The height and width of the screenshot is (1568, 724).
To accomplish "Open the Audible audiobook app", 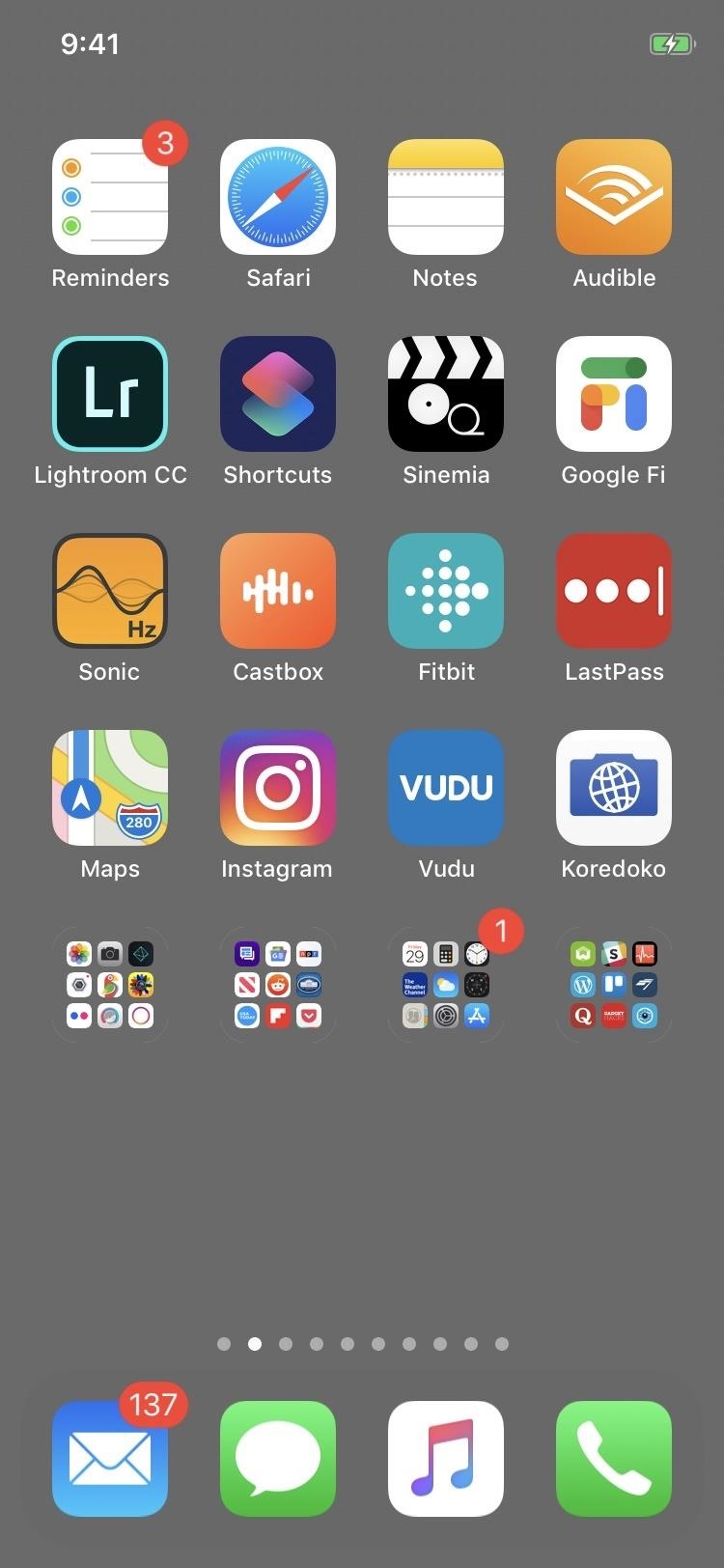I will click(x=614, y=197).
